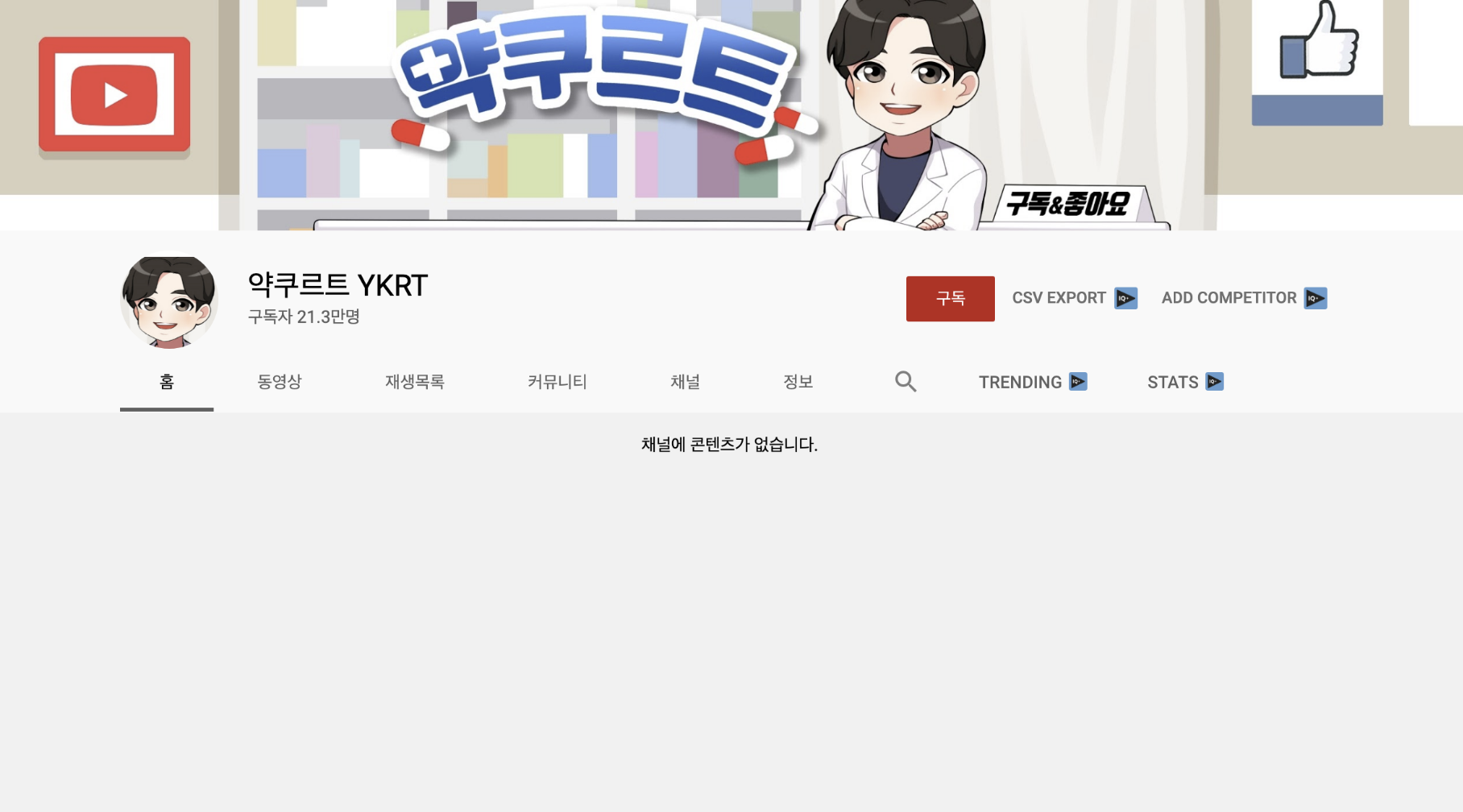Screen dimensions: 1463x812
Task: Switch to the 채널 tab
Action: coord(685,382)
